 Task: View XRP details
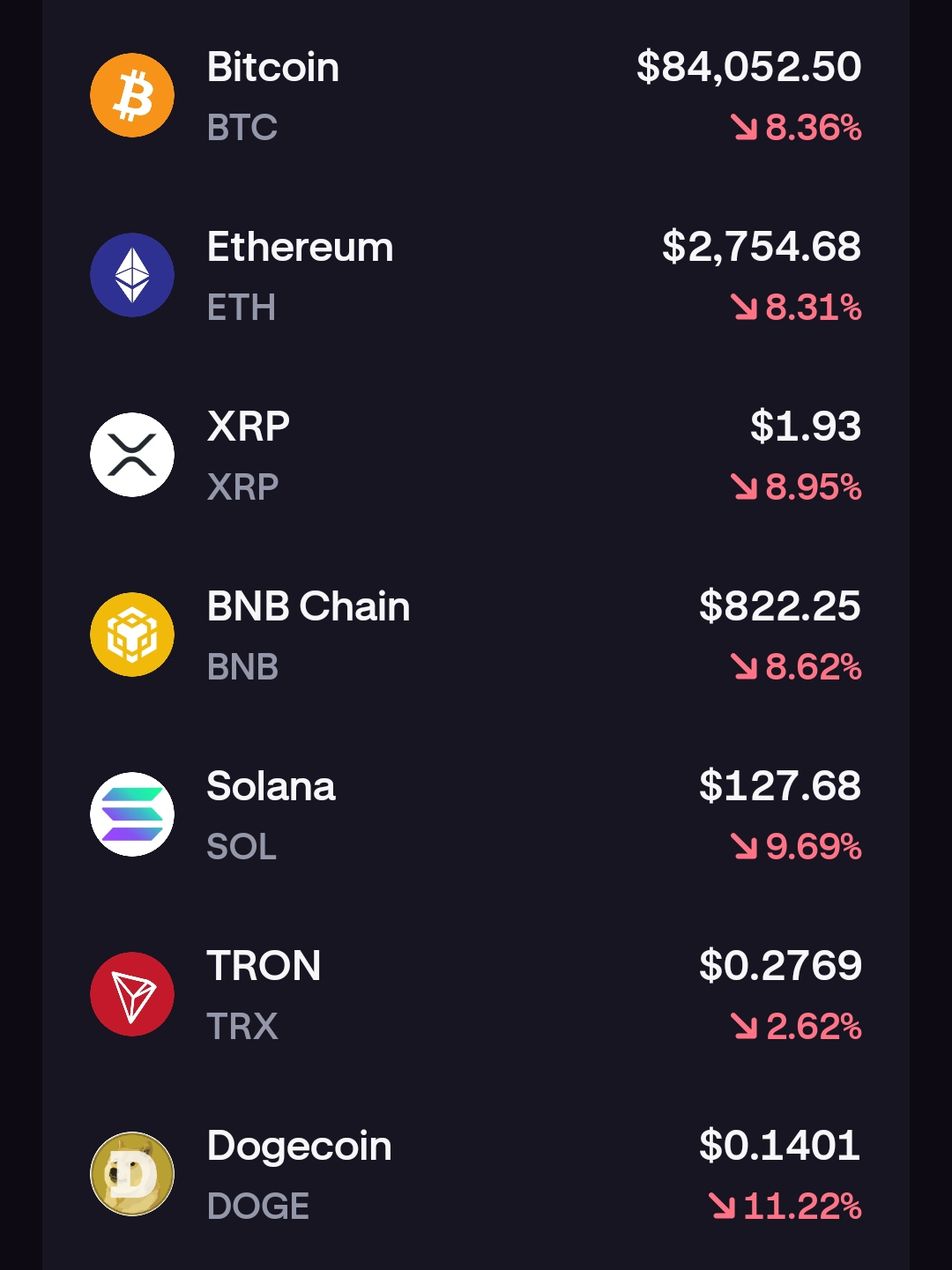(x=476, y=456)
